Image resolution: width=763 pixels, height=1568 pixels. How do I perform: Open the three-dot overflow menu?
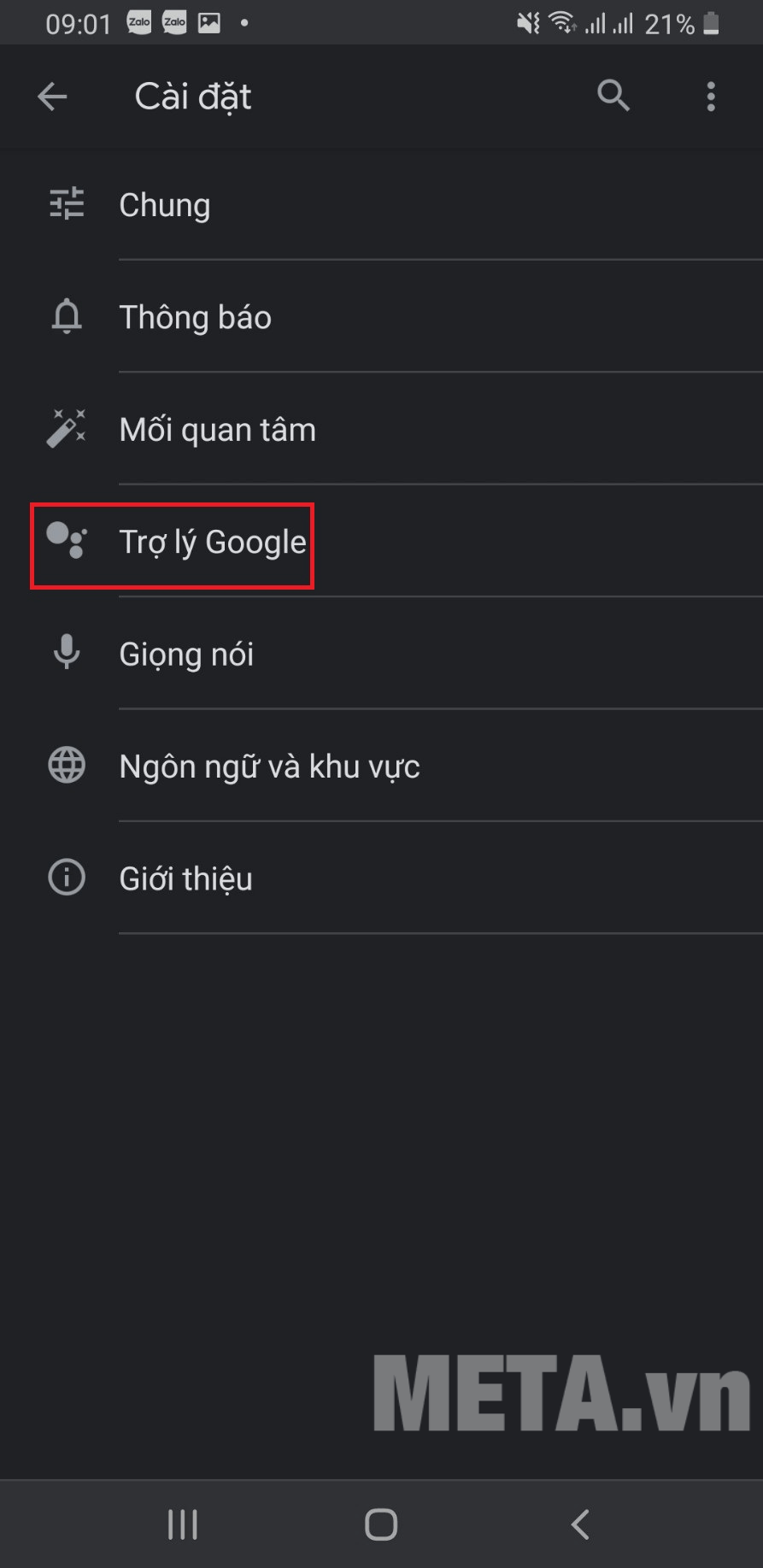pyautogui.click(x=710, y=97)
